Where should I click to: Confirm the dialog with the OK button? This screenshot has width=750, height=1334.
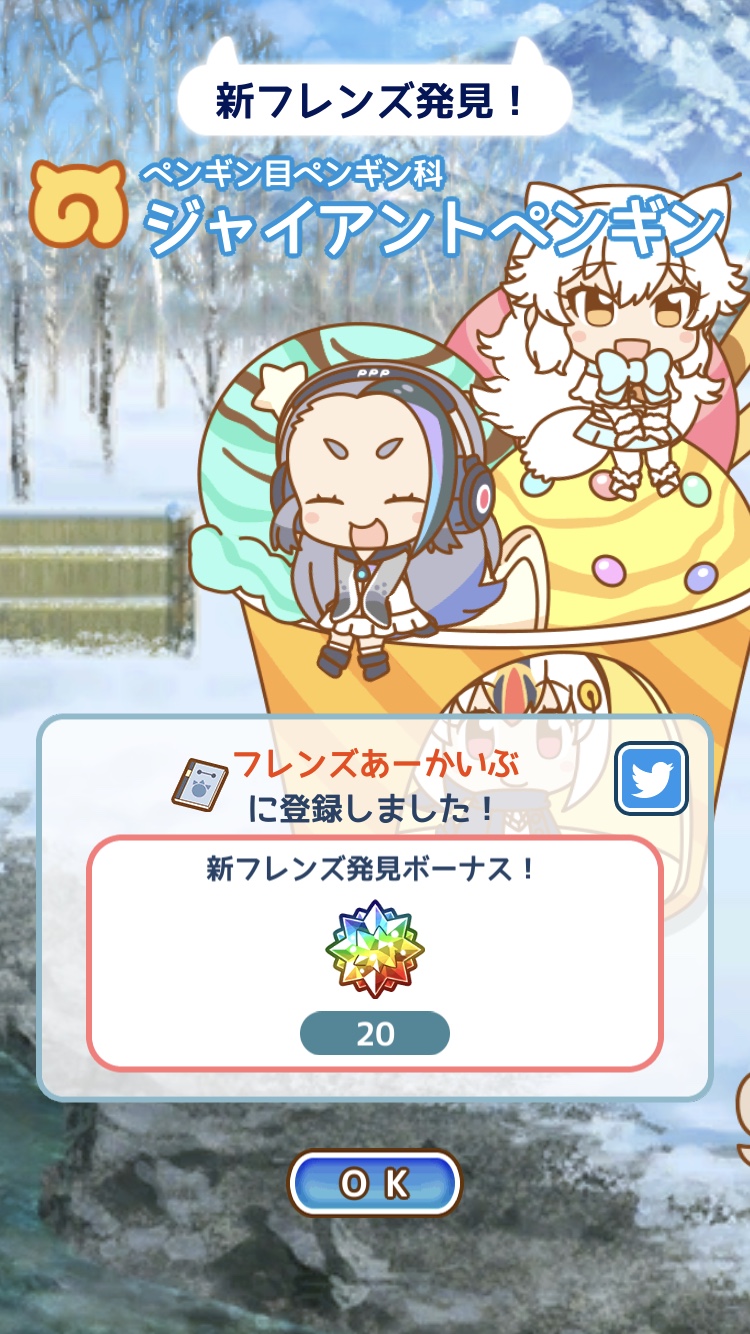(x=375, y=1183)
